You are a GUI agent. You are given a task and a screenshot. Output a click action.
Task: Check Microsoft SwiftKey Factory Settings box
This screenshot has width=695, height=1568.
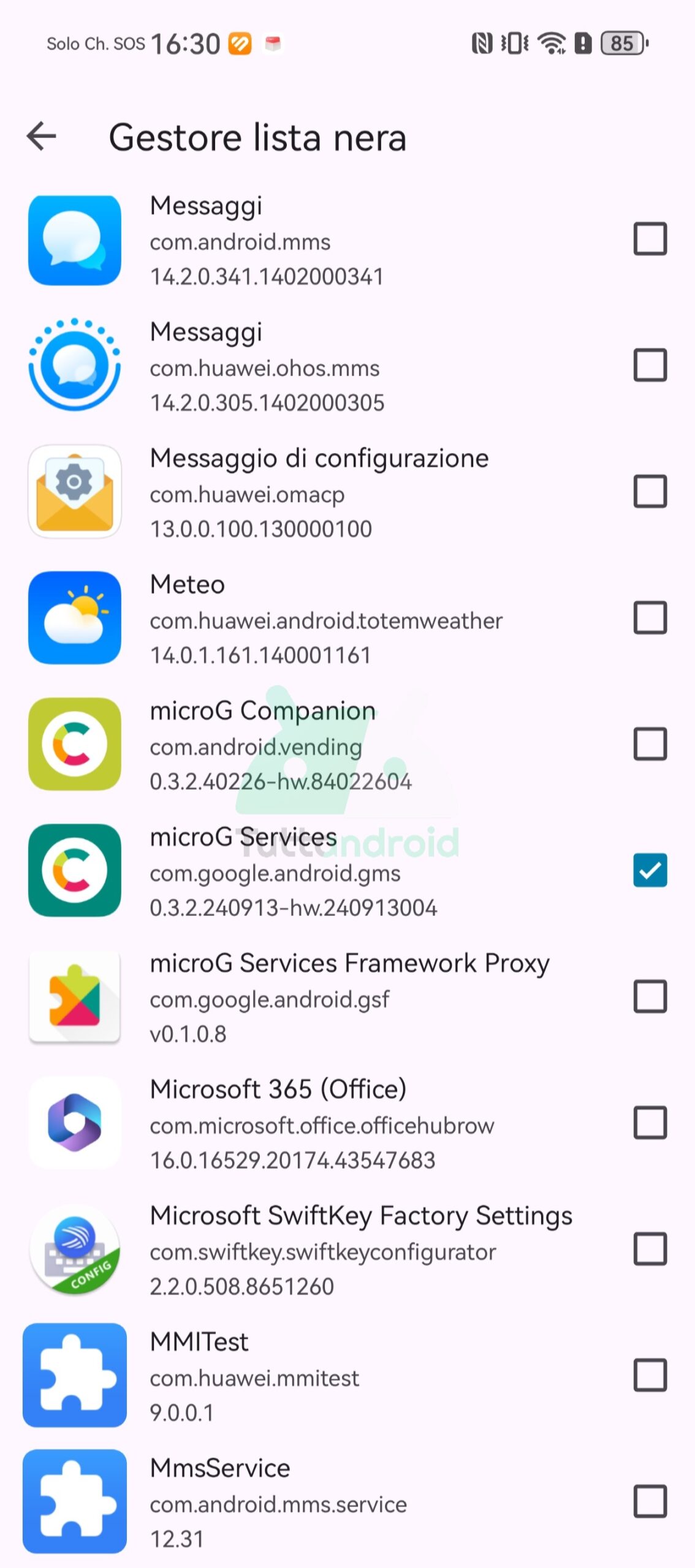tap(650, 1248)
